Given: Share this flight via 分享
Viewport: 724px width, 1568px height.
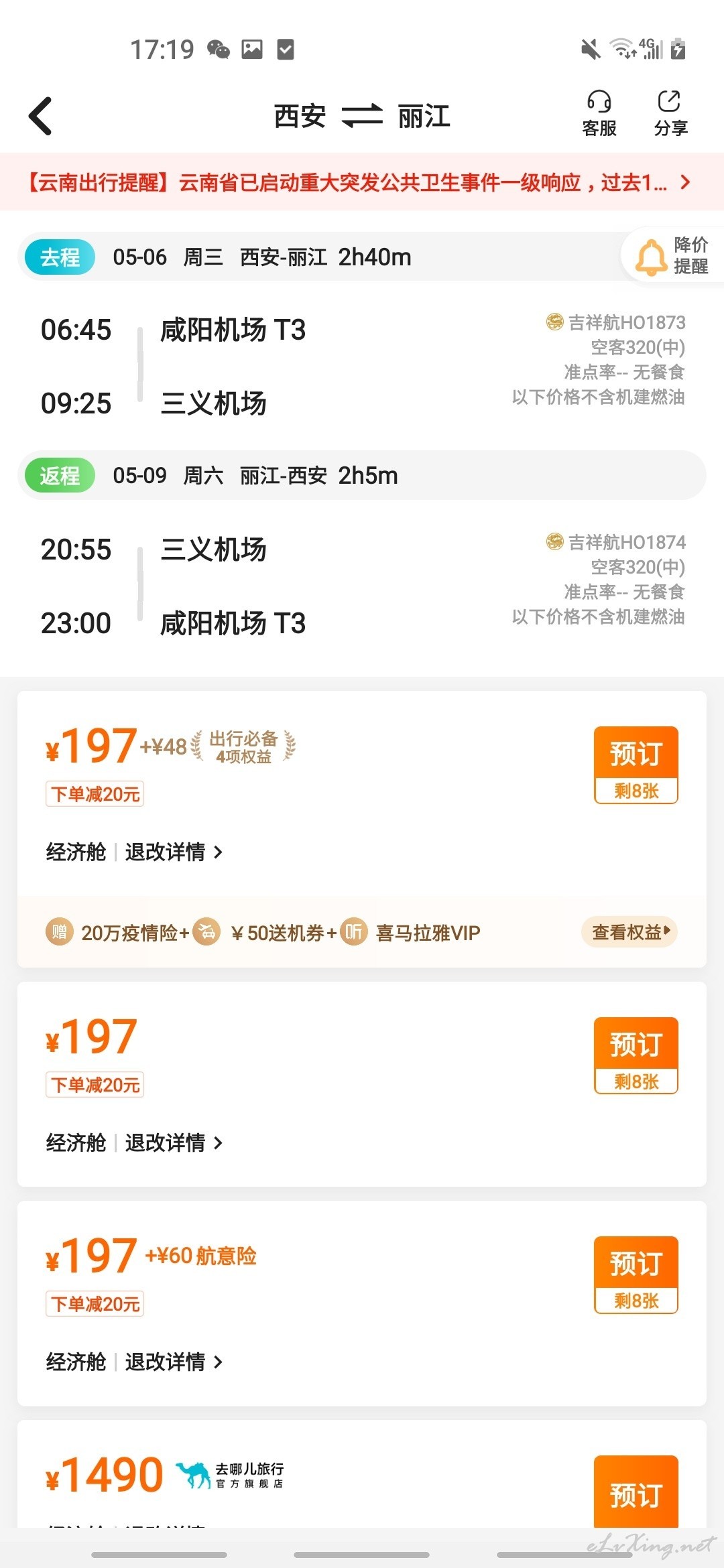Looking at the screenshot, I should click(x=670, y=114).
